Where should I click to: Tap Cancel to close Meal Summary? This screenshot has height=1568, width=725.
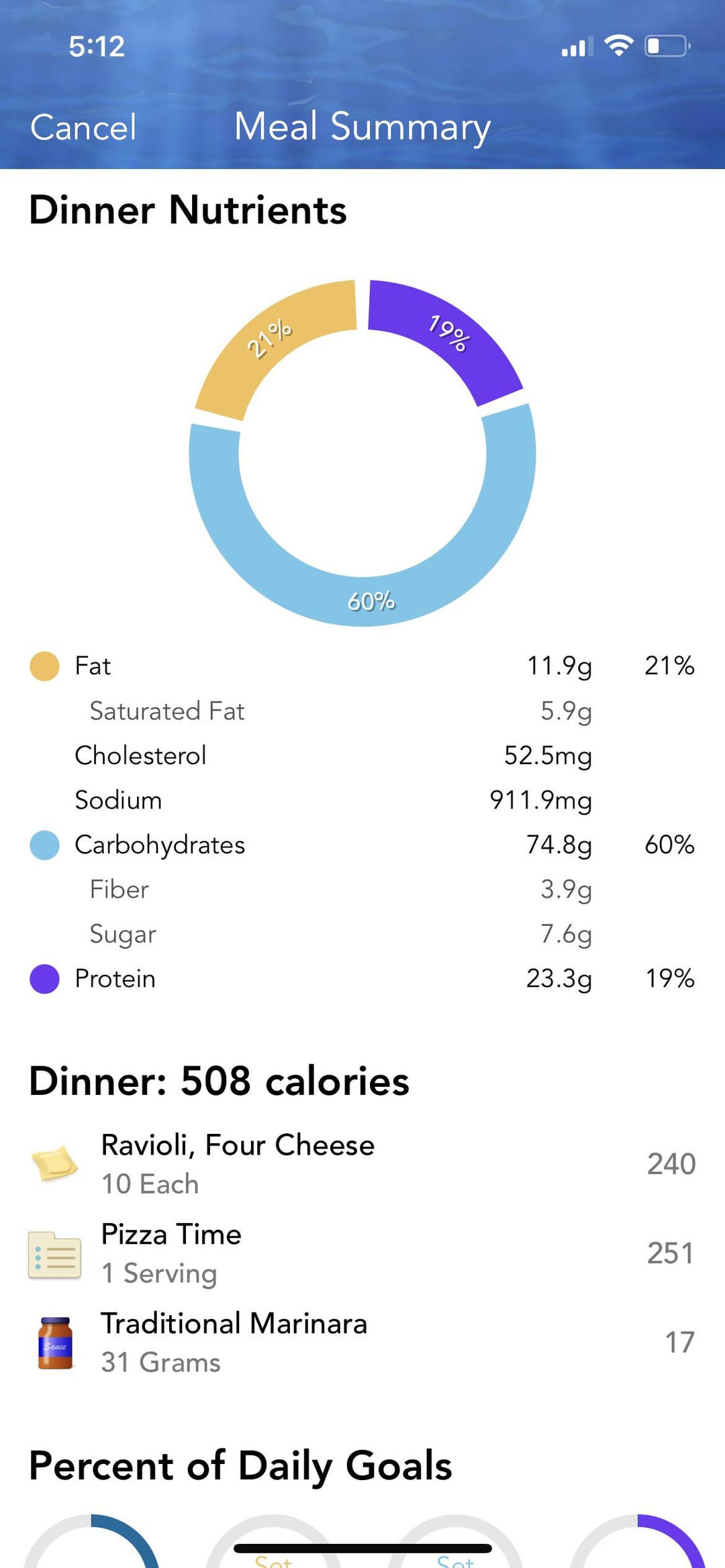pos(83,127)
